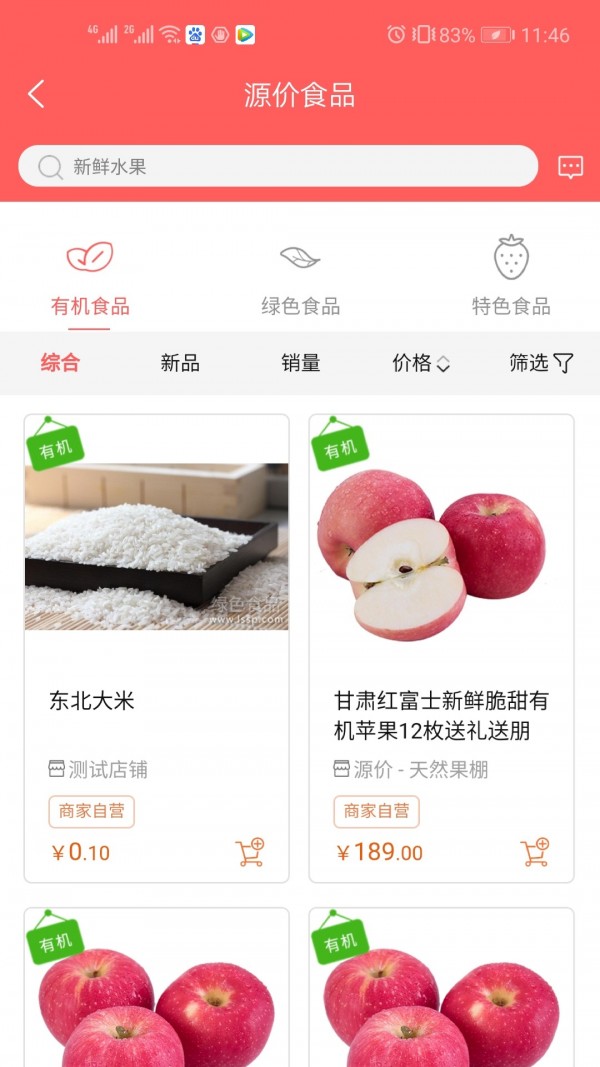Switch to 绿色食品 category
Viewport: 600px width, 1067px height.
tap(300, 278)
